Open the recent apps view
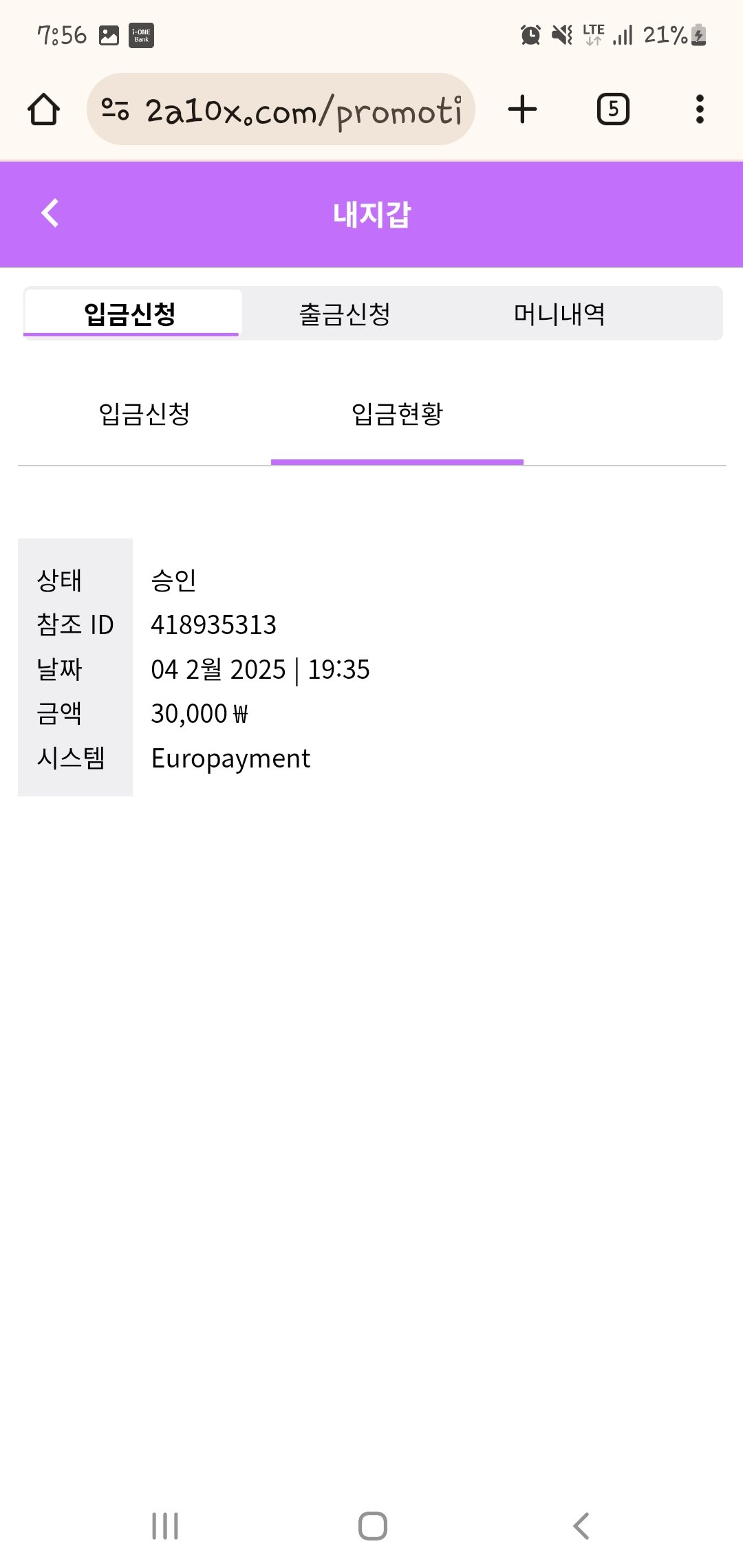Screen dimensions: 743x1568 click(x=165, y=1526)
